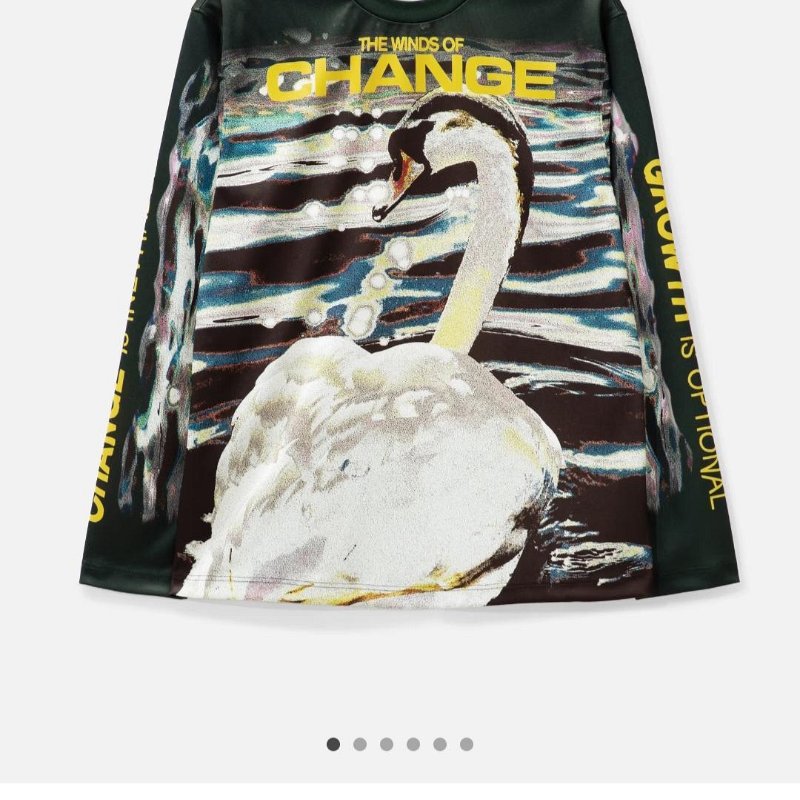Jump to the second image dot
Screen dimensions: 800x800
[360, 744]
